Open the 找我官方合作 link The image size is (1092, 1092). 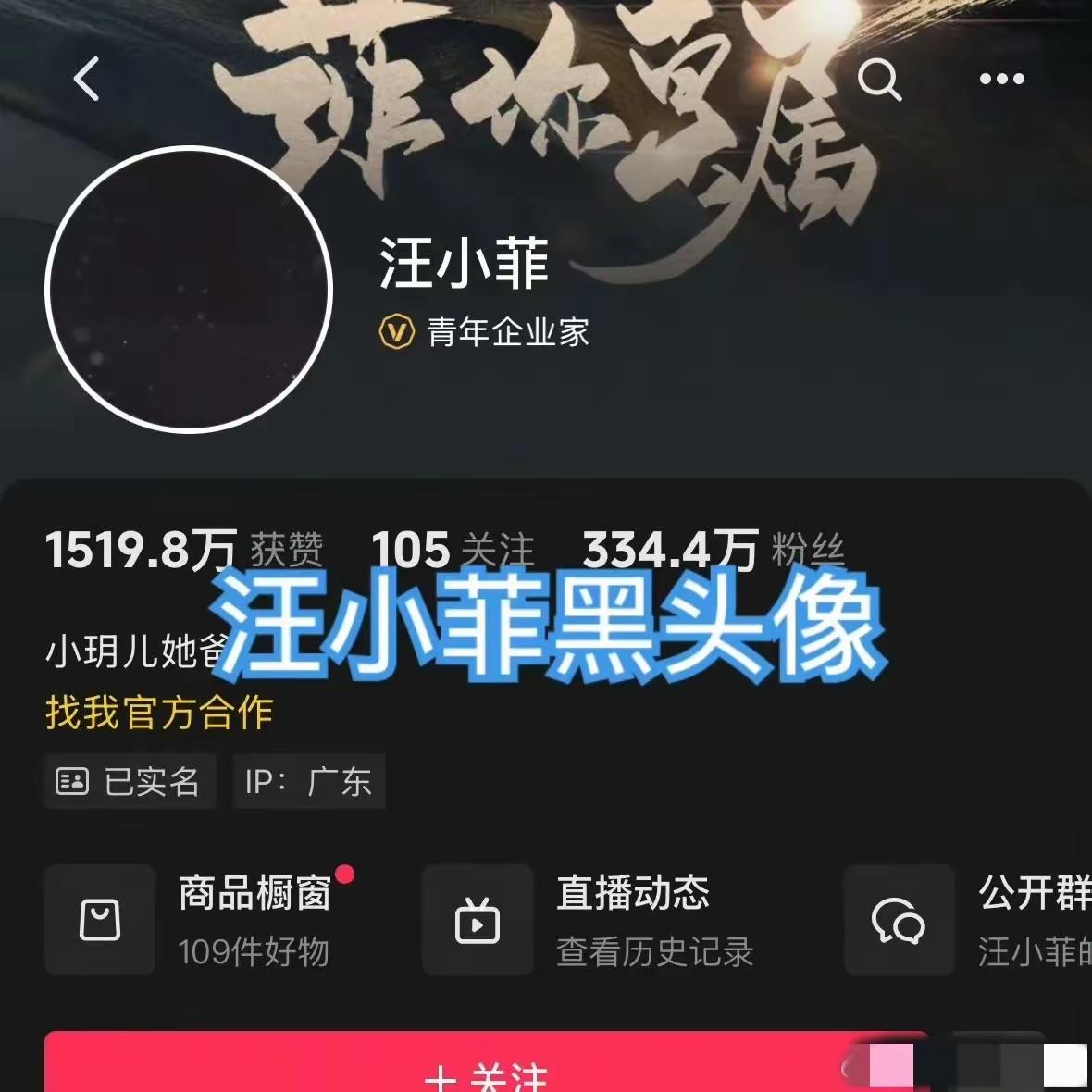tap(159, 713)
